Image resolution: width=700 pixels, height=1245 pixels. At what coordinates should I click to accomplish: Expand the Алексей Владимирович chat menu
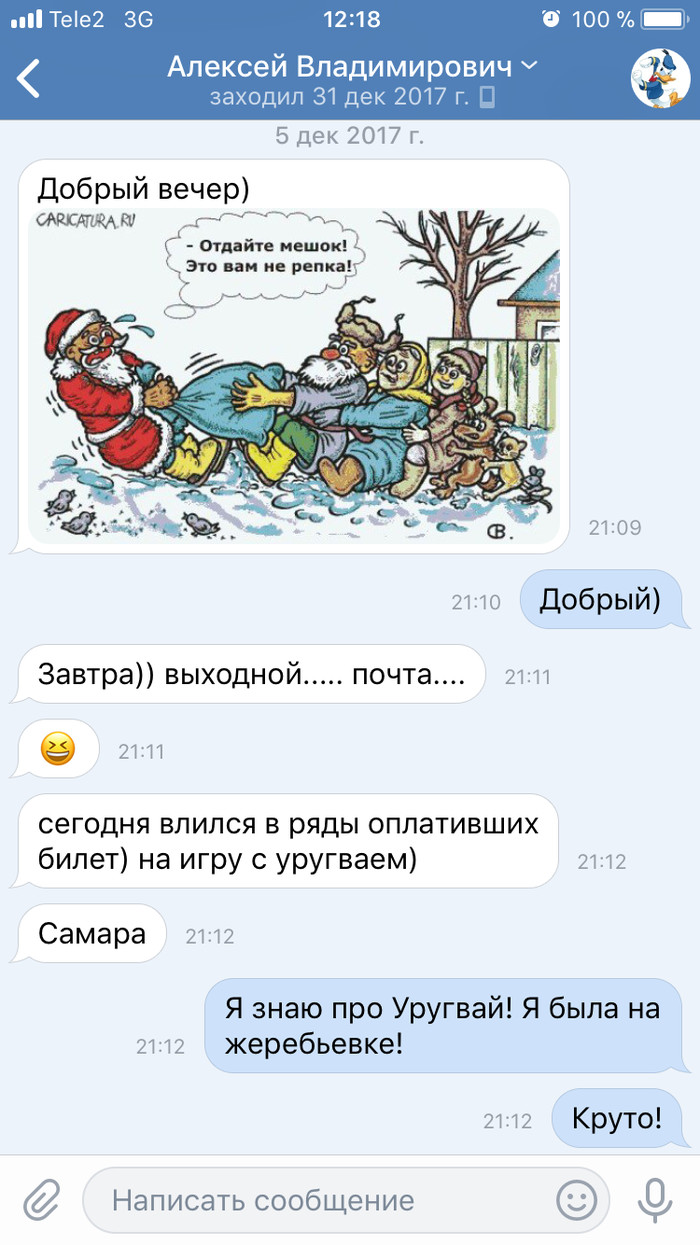coord(352,67)
